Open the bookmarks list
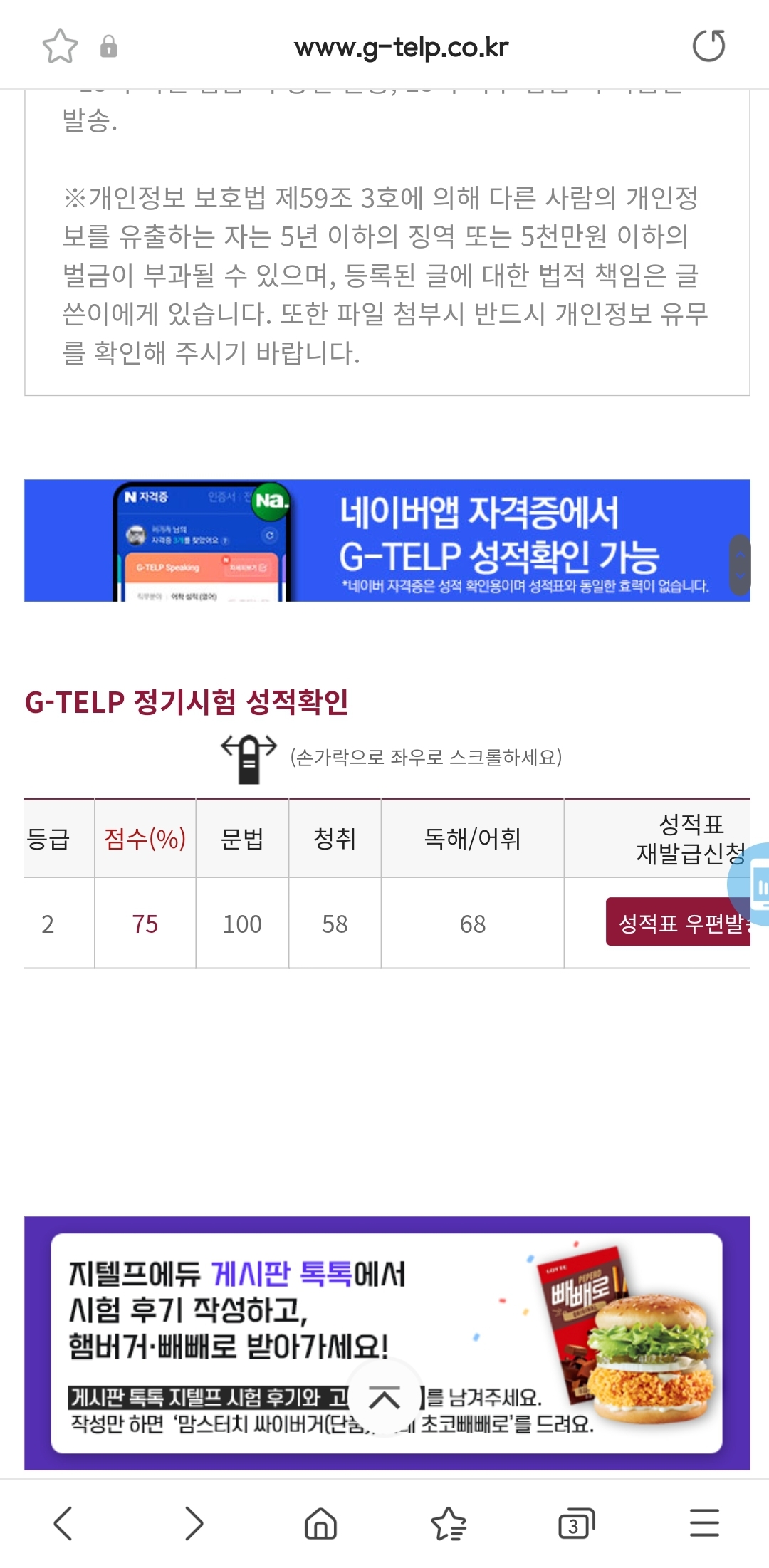Image resolution: width=769 pixels, height=1568 pixels. click(x=449, y=1523)
